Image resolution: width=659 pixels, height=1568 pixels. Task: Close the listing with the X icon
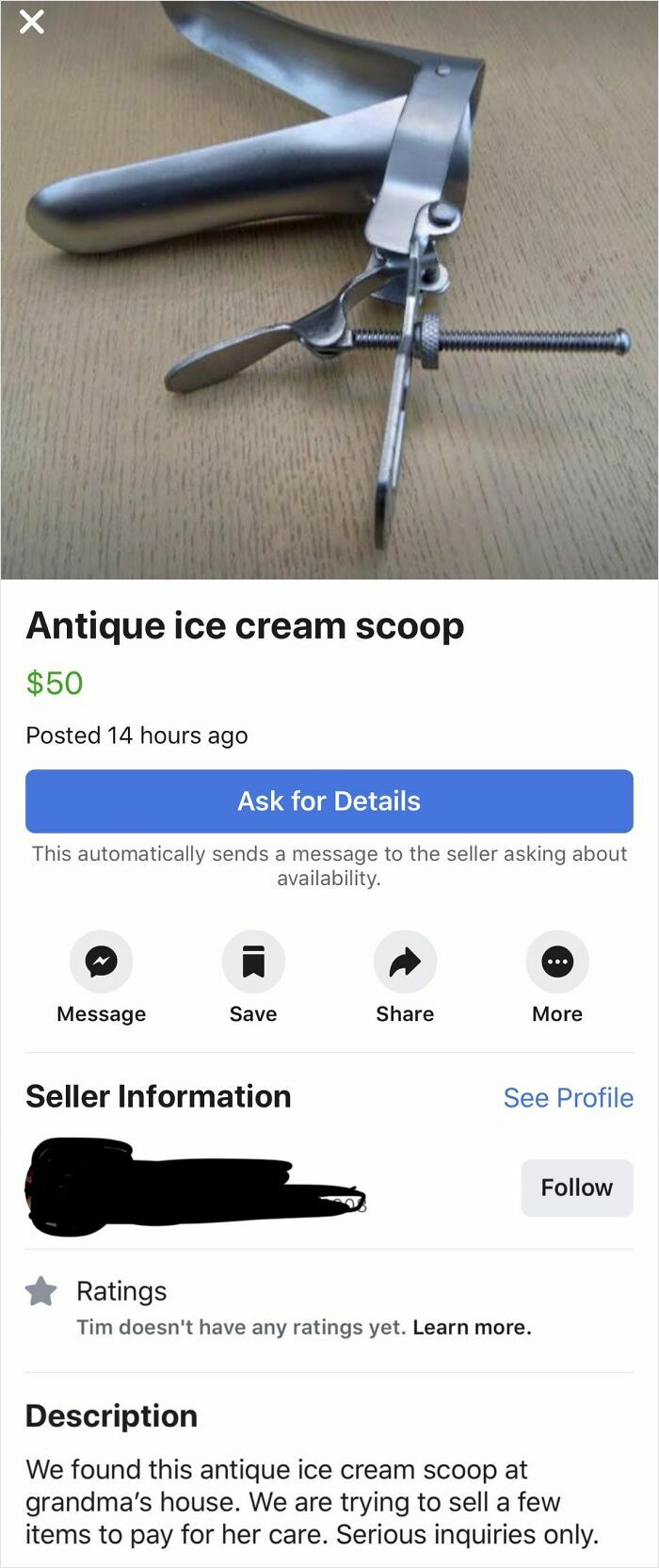click(x=32, y=22)
